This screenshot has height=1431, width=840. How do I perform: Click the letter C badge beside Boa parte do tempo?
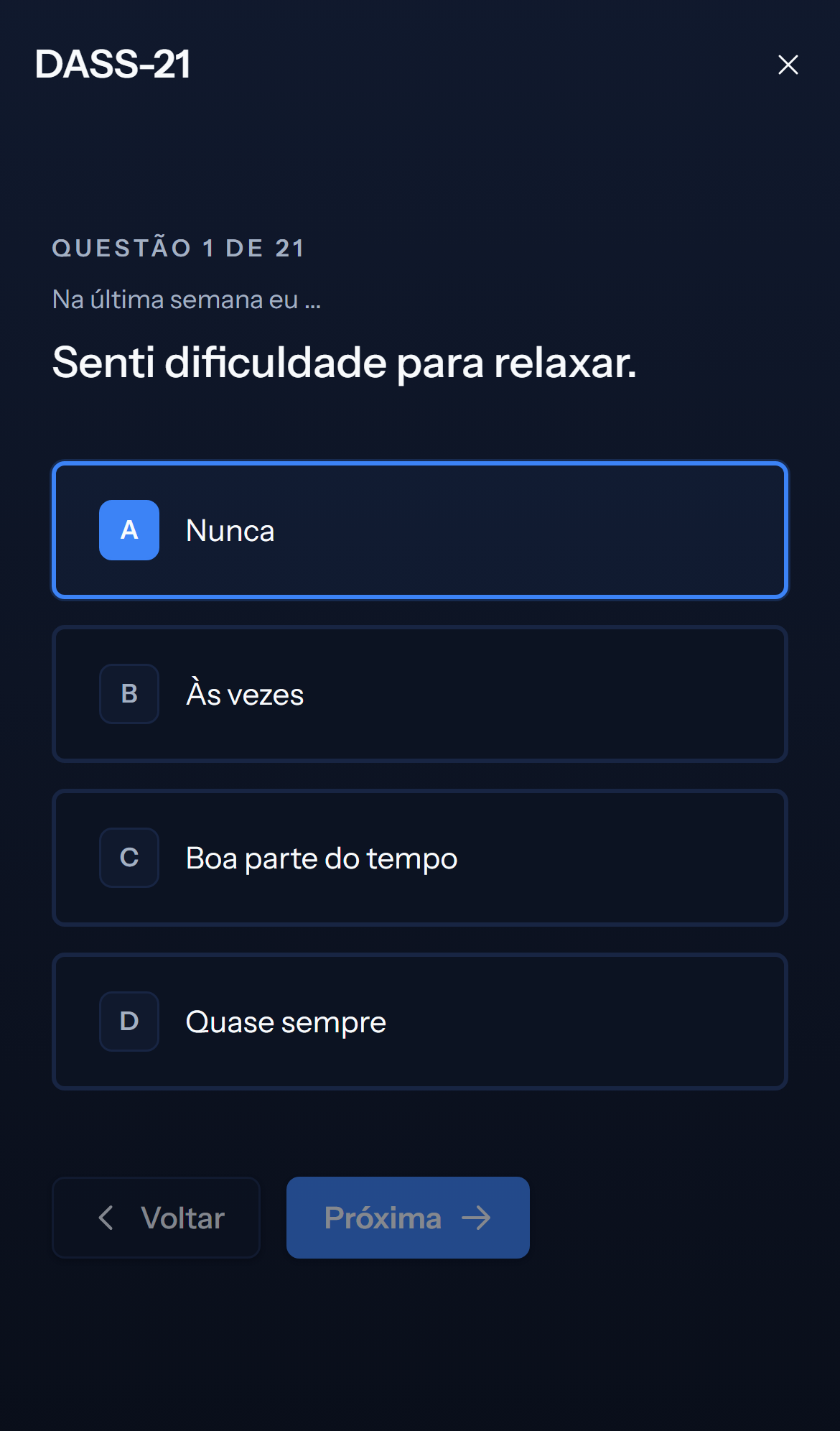pos(129,858)
